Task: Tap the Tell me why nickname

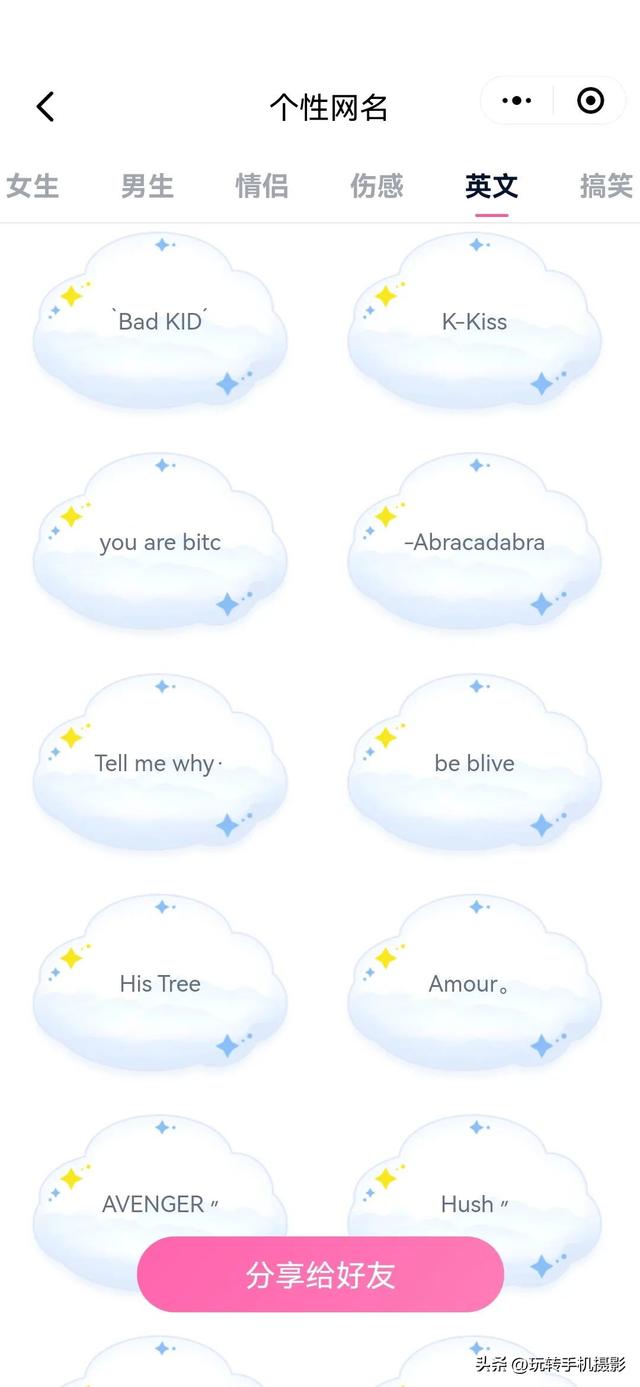Action: point(160,764)
